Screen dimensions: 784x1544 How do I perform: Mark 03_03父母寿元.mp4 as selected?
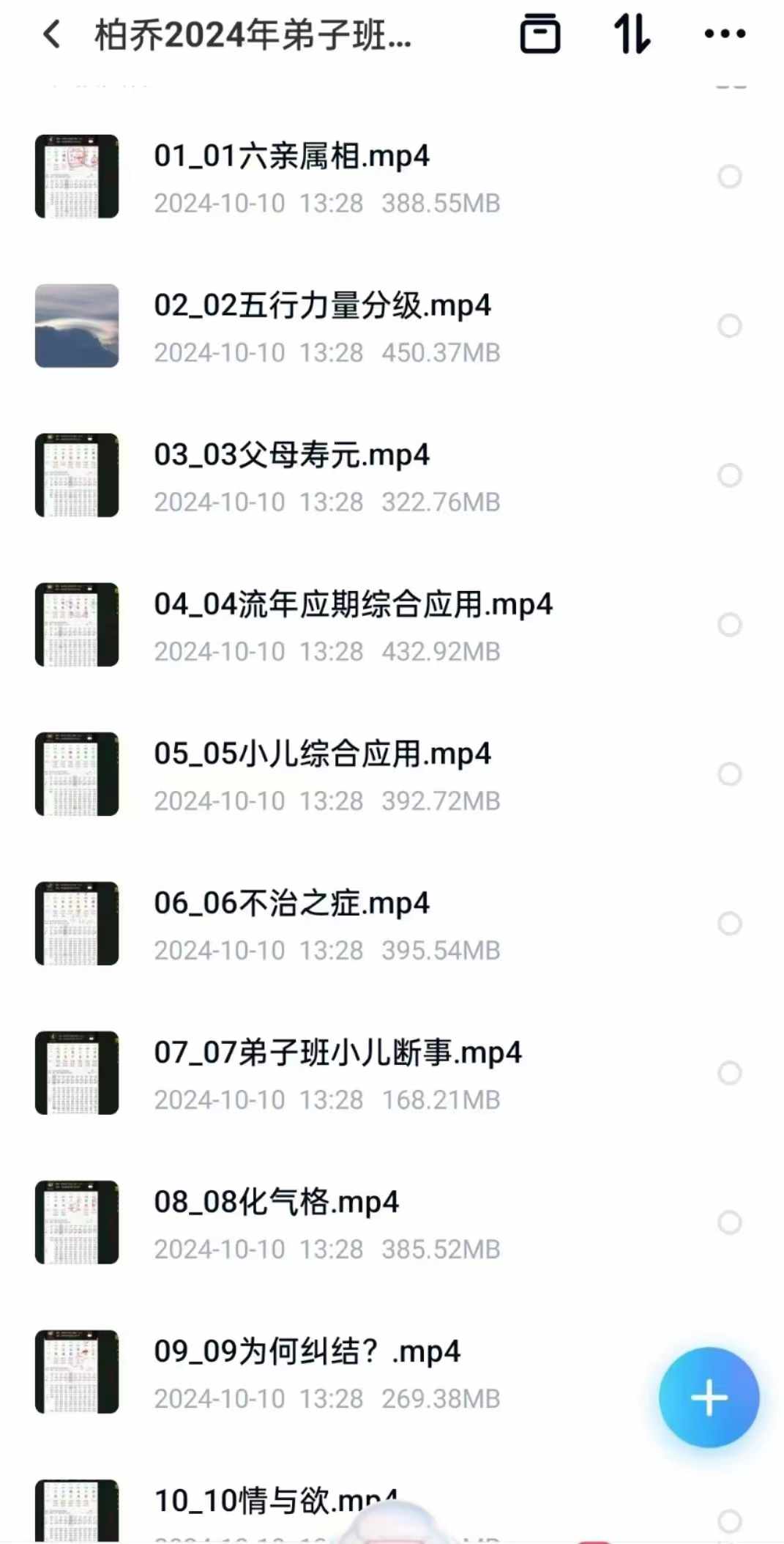pos(729,475)
